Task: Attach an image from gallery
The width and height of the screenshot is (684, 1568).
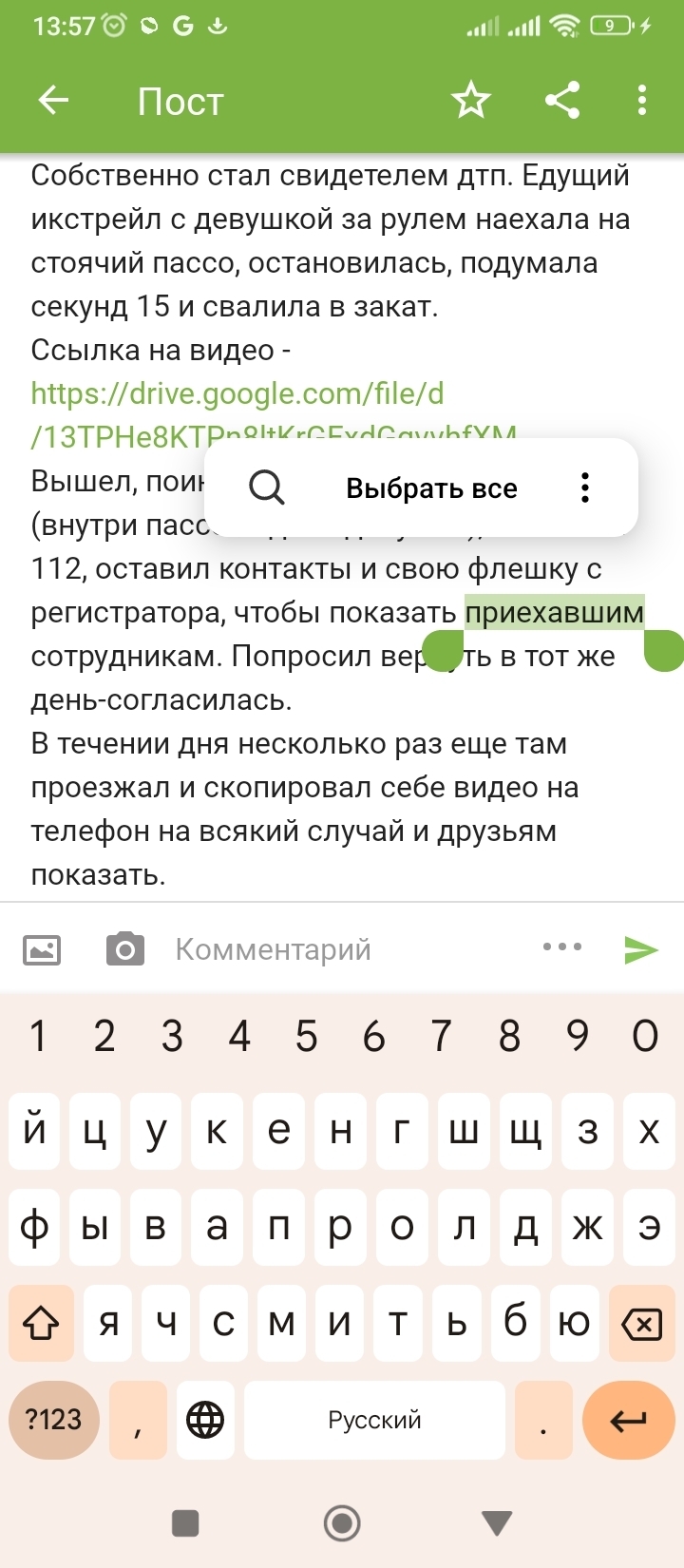Action: coord(42,949)
